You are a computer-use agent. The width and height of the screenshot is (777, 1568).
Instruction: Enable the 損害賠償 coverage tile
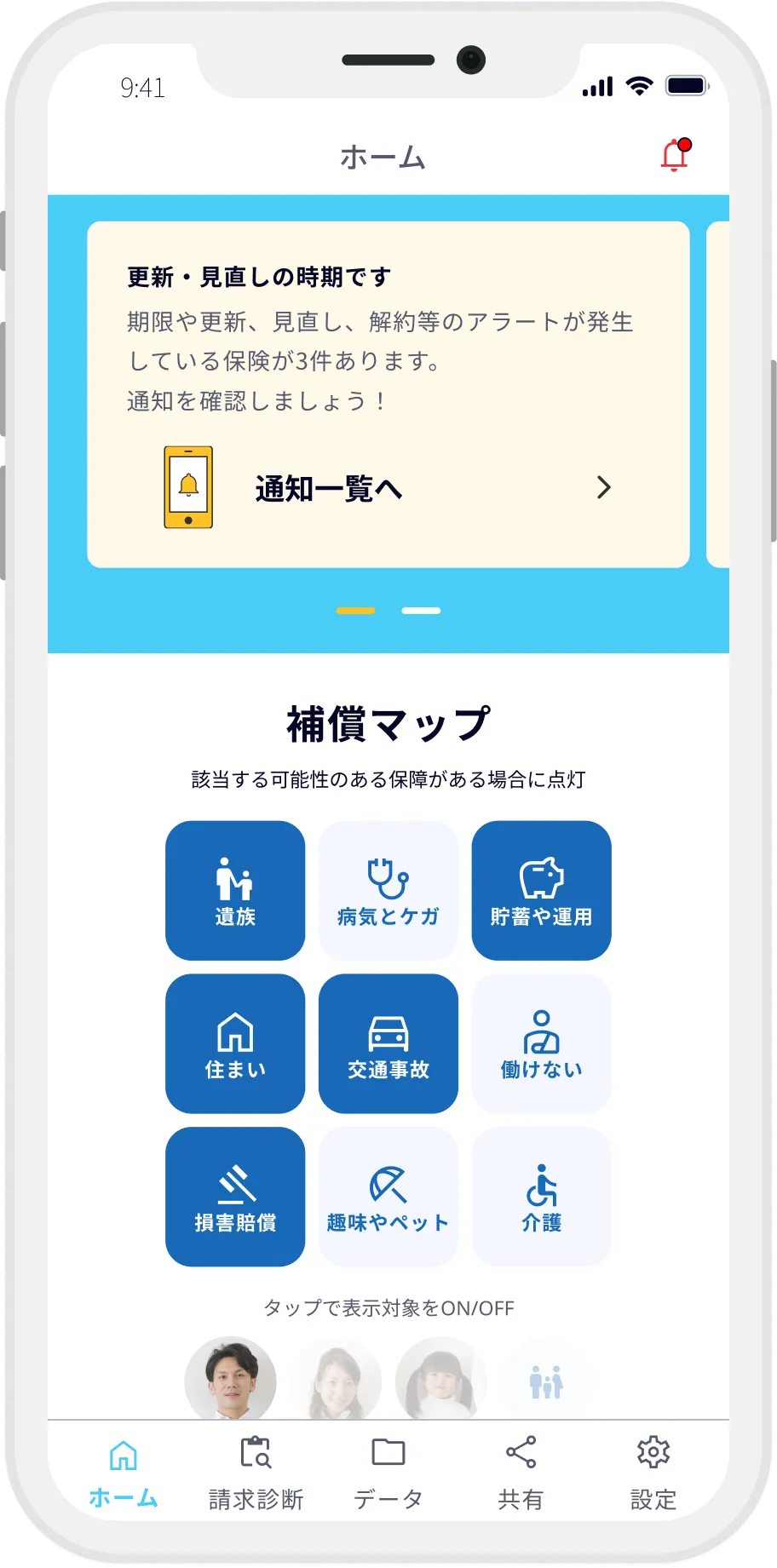pyautogui.click(x=235, y=1197)
